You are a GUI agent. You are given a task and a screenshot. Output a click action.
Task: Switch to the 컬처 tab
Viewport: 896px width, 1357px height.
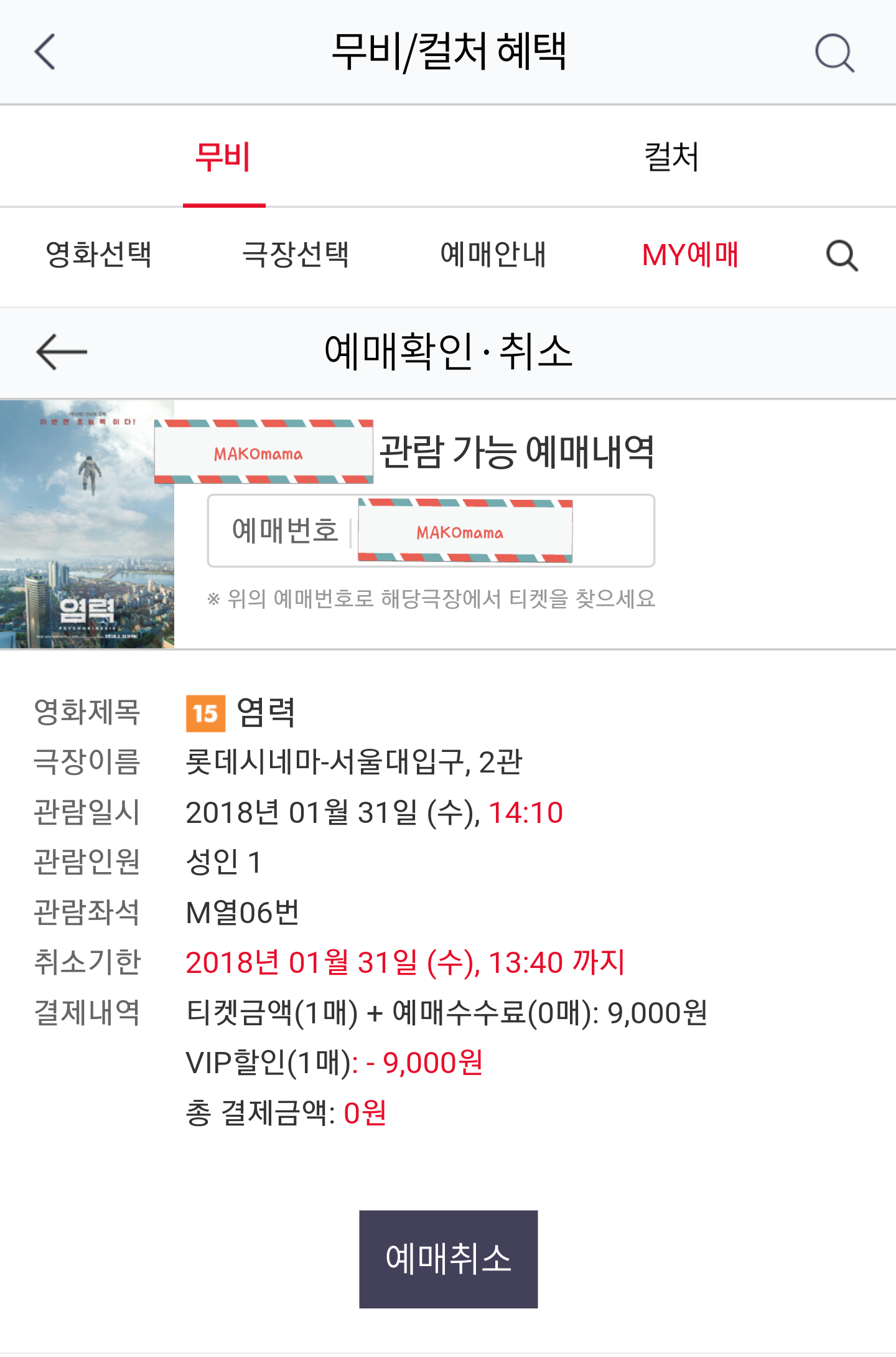tap(671, 157)
